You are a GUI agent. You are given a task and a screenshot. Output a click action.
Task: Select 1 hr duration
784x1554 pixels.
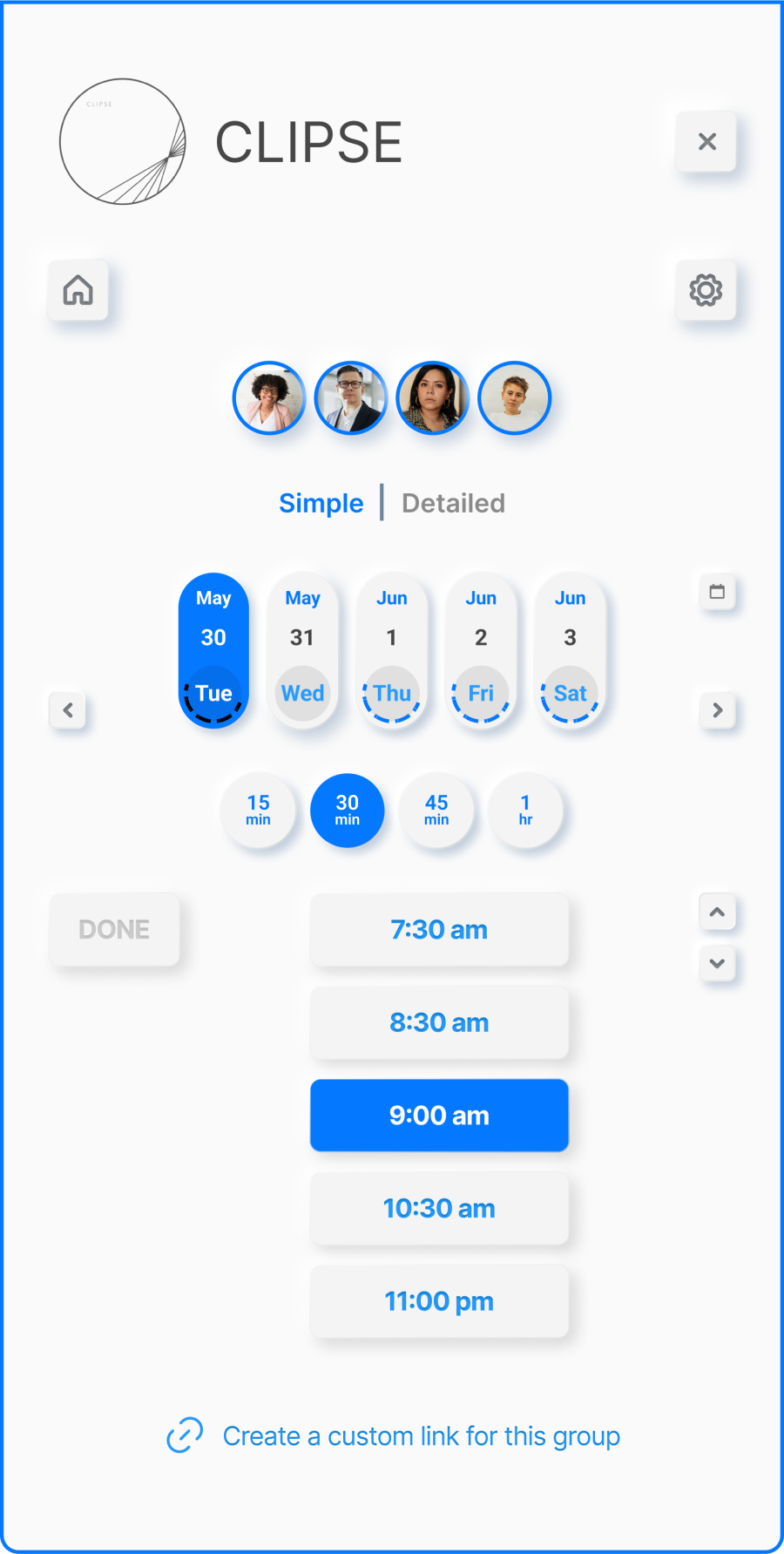coord(525,811)
